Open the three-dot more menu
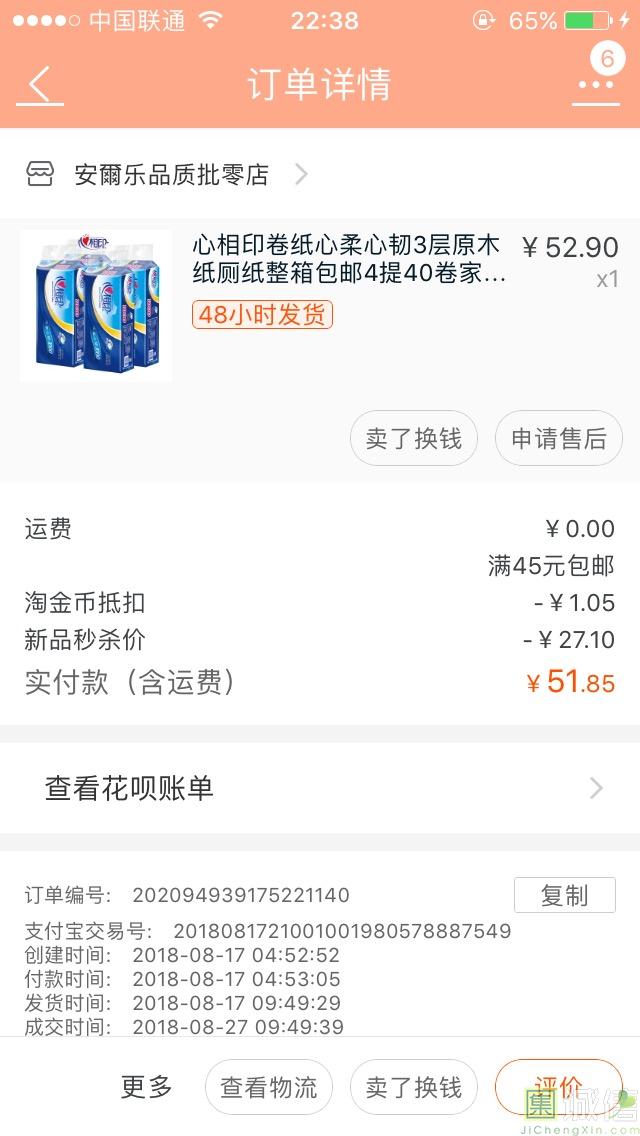 pos(596,85)
